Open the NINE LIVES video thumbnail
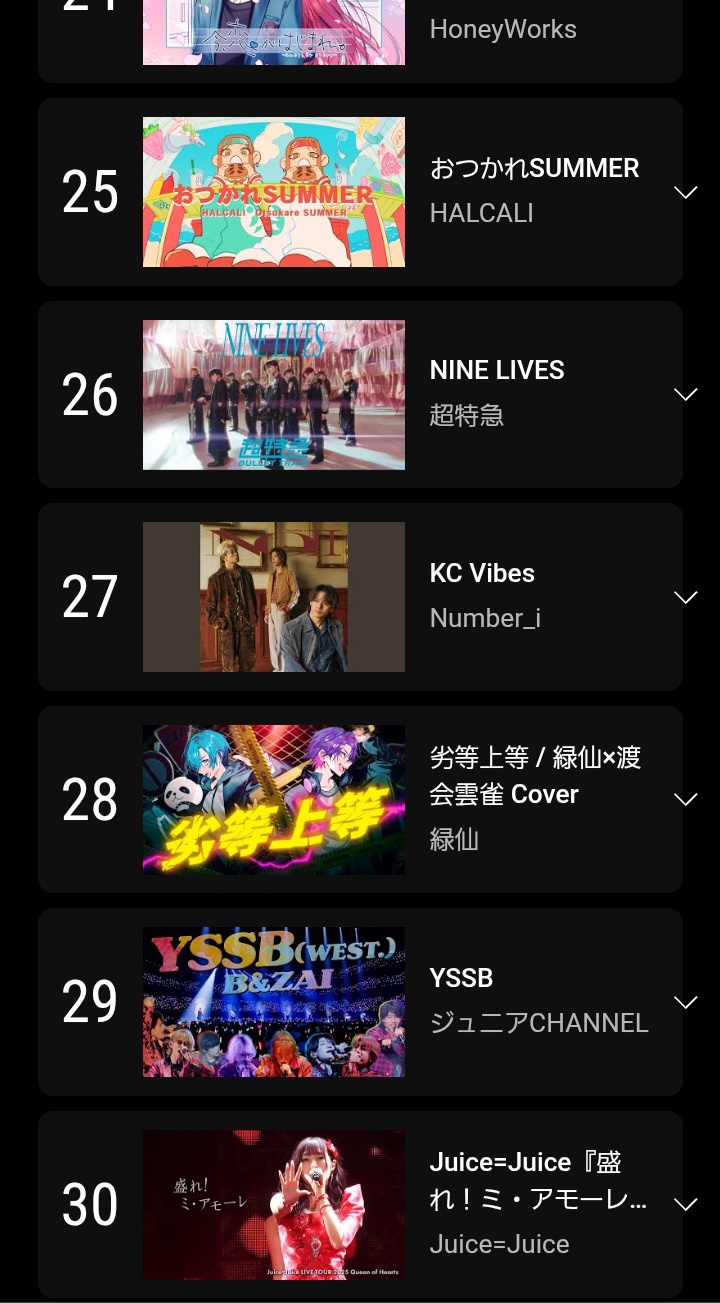 274,394
